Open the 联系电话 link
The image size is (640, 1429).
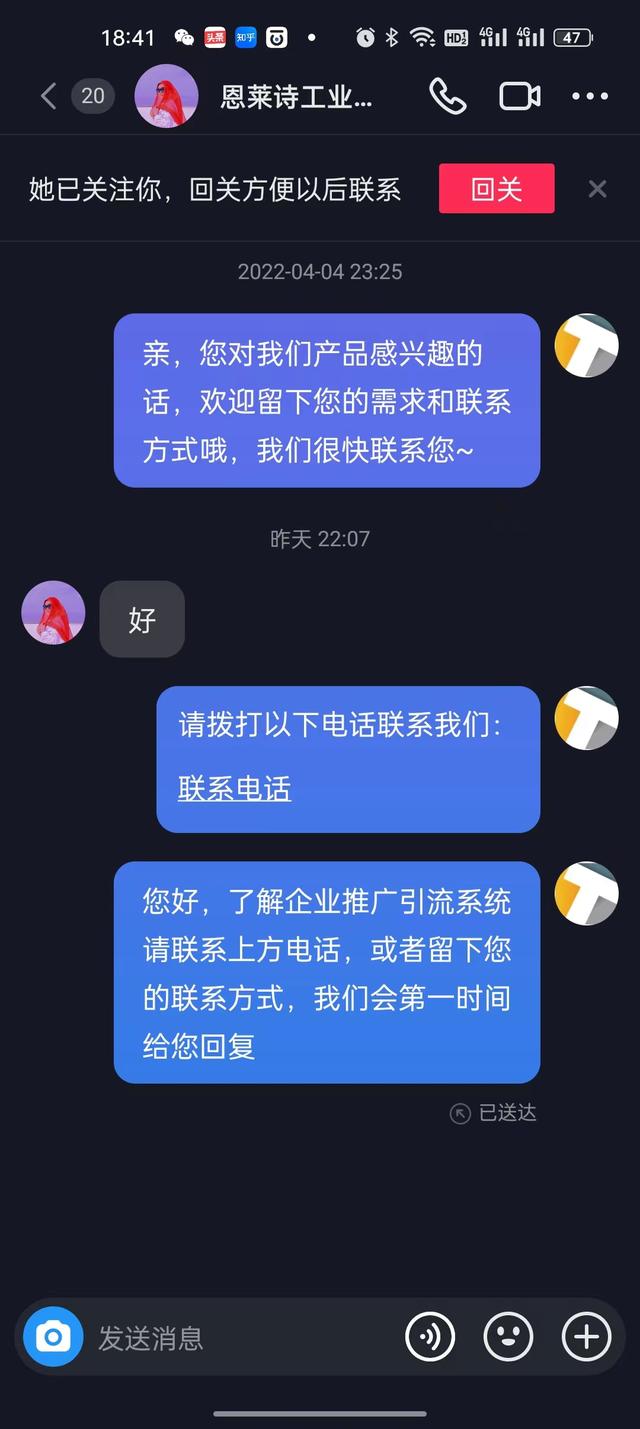coord(234,789)
